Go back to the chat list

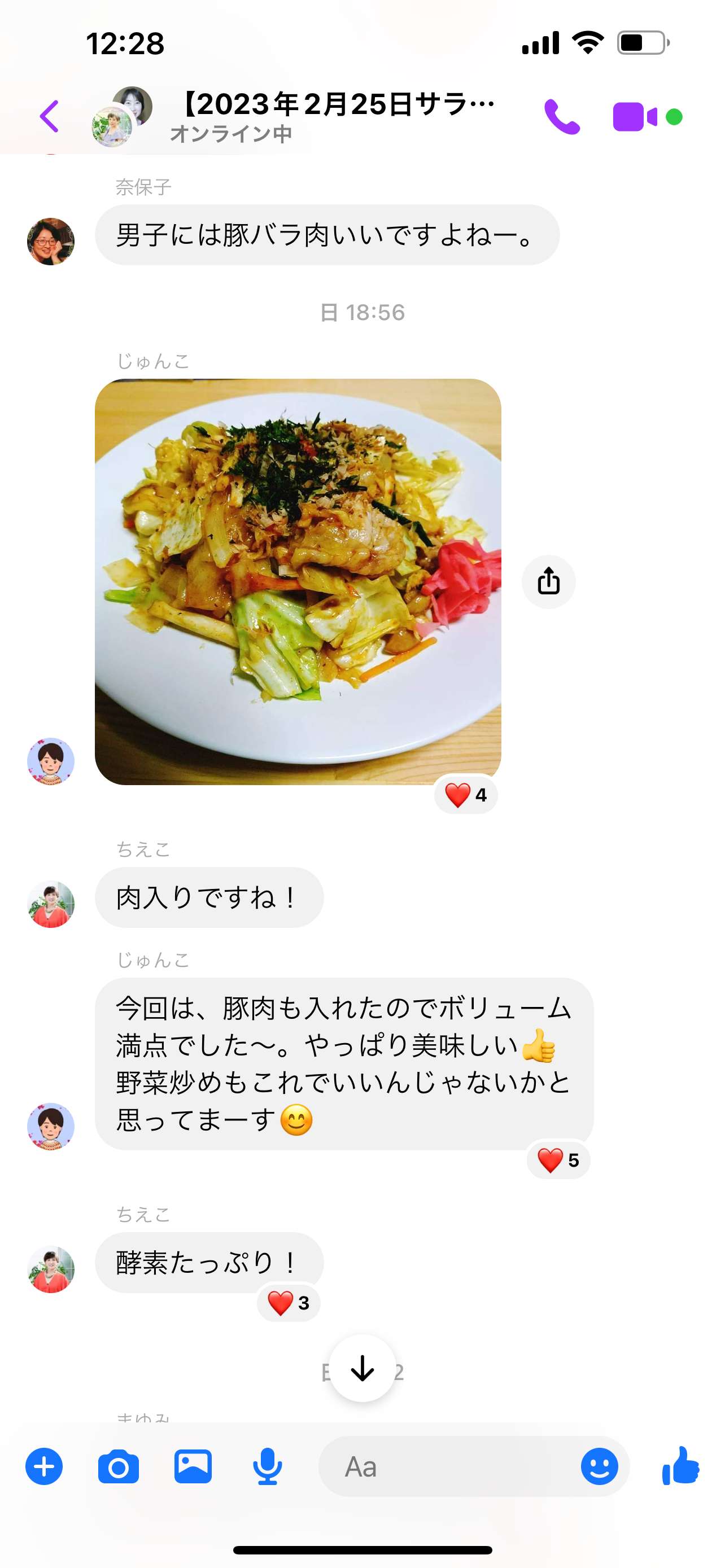point(50,116)
